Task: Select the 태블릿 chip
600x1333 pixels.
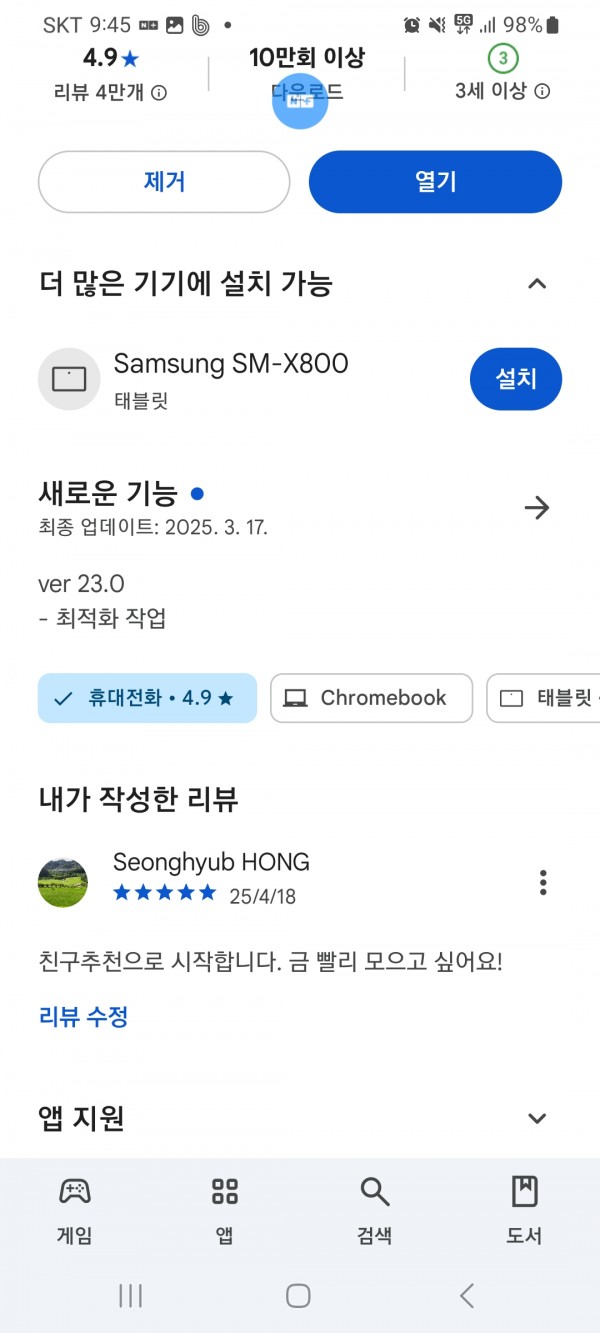Action: click(x=544, y=698)
